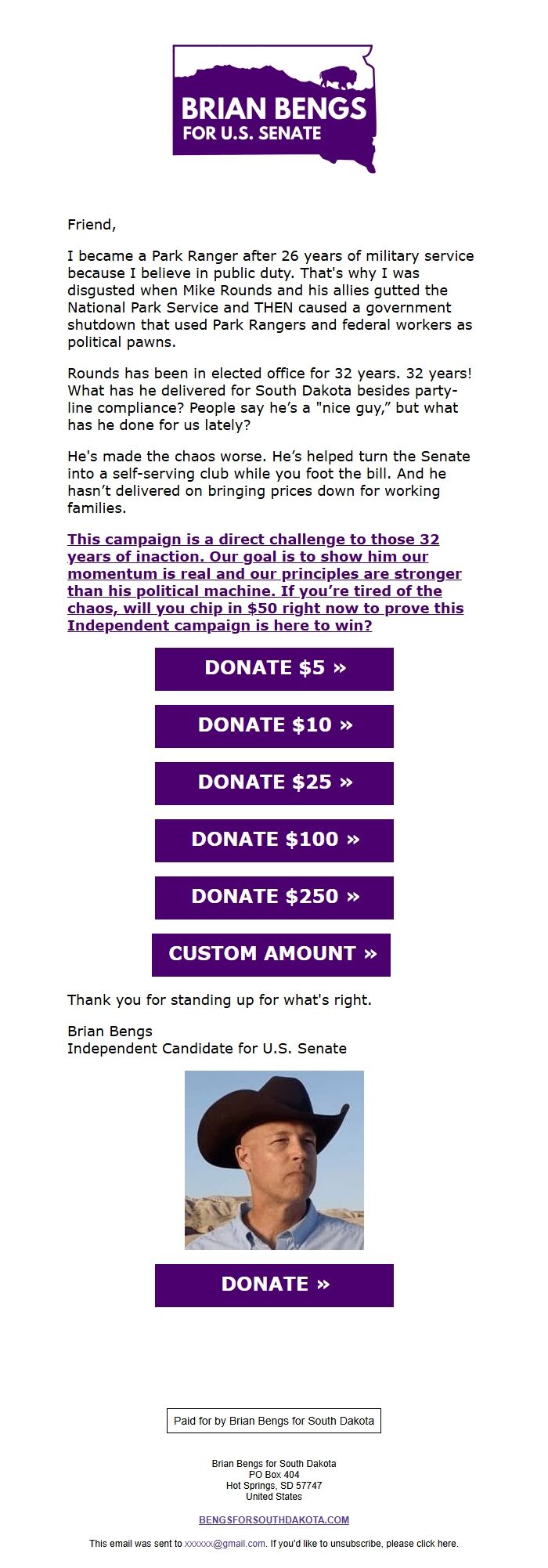Select the DONATE $25 option
Viewport: 548px width, 1568px height.
click(x=274, y=783)
